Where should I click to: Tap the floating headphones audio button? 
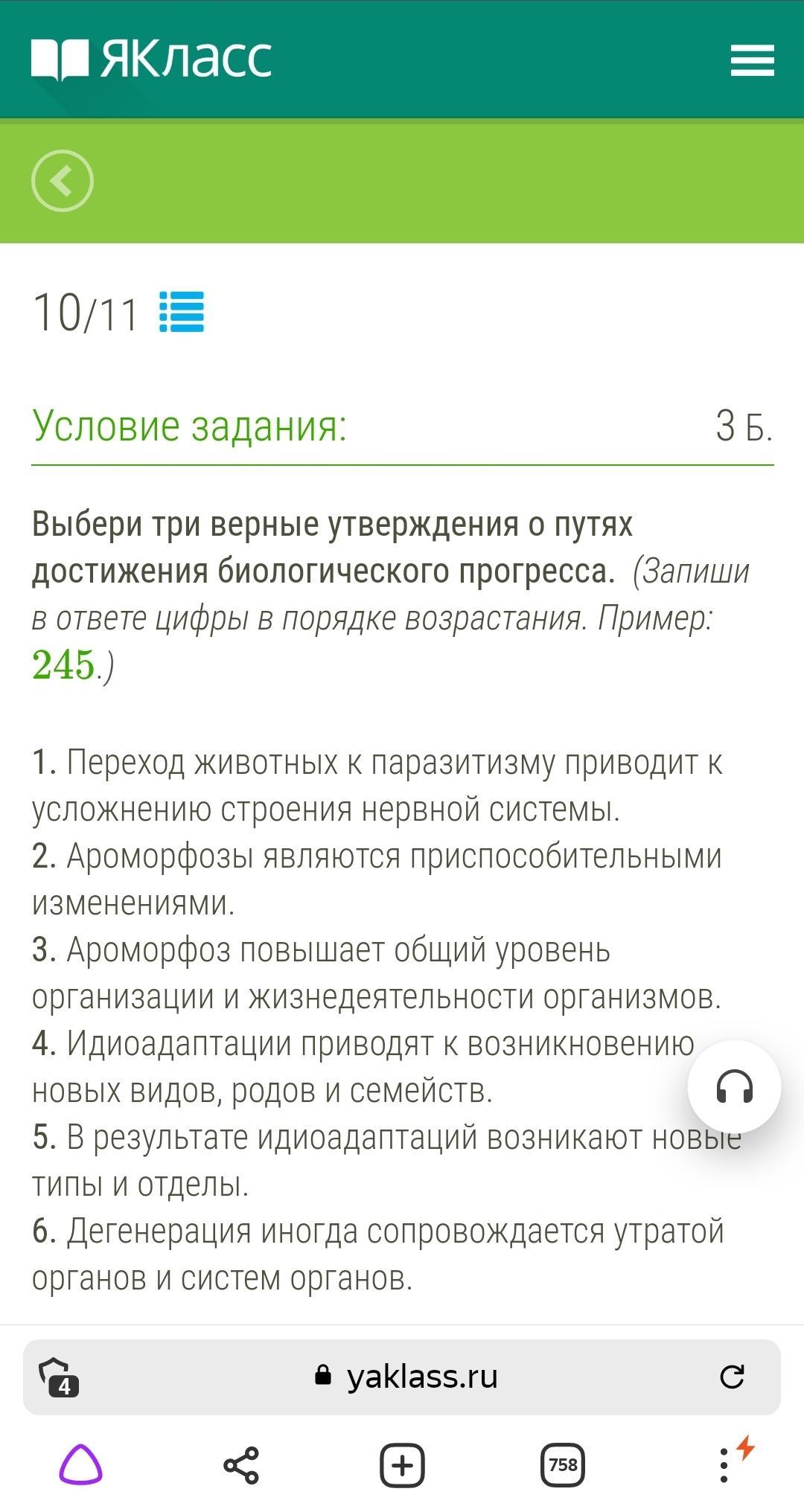click(x=734, y=1087)
